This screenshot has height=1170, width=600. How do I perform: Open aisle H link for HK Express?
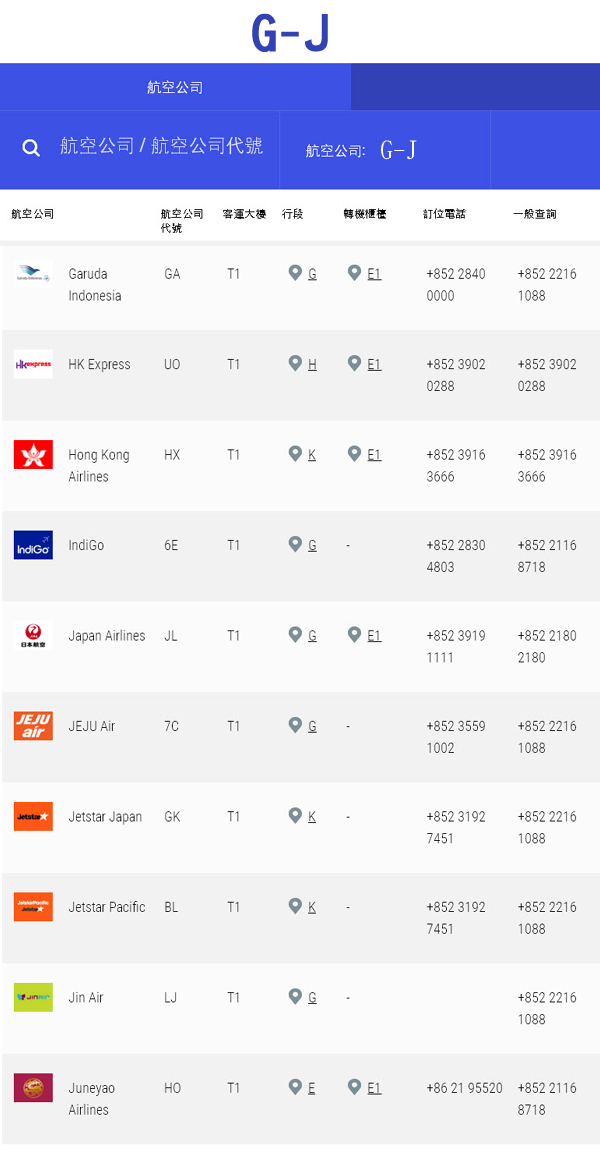click(312, 364)
